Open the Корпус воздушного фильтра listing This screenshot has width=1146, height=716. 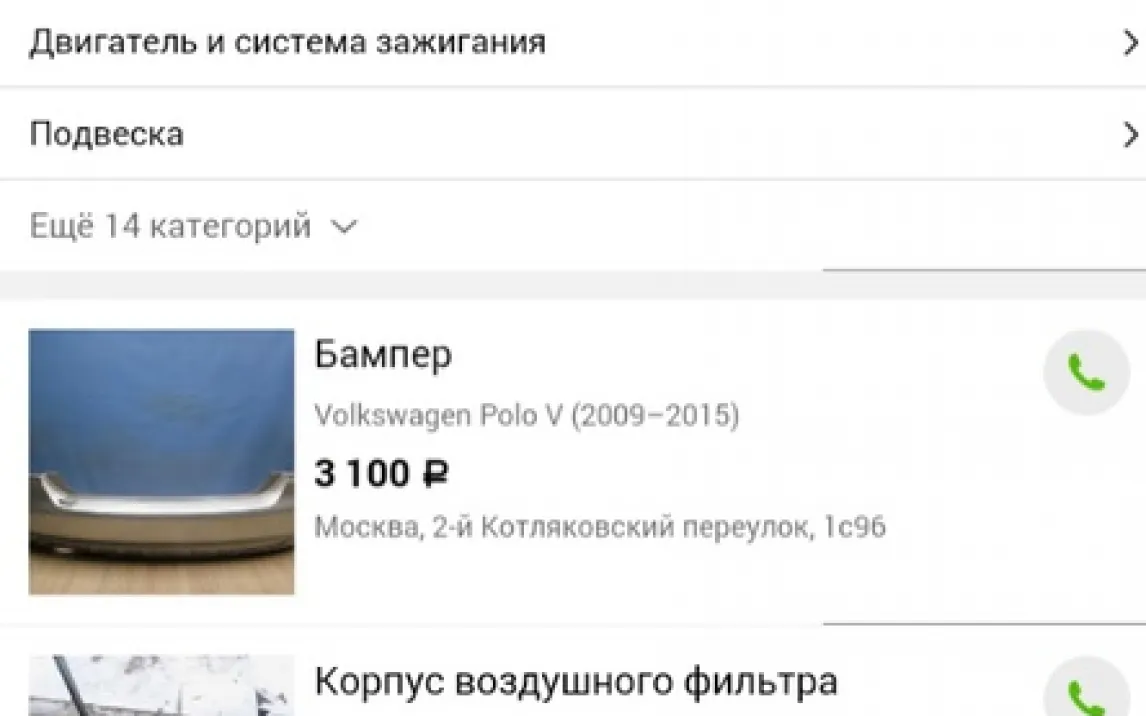575,682
